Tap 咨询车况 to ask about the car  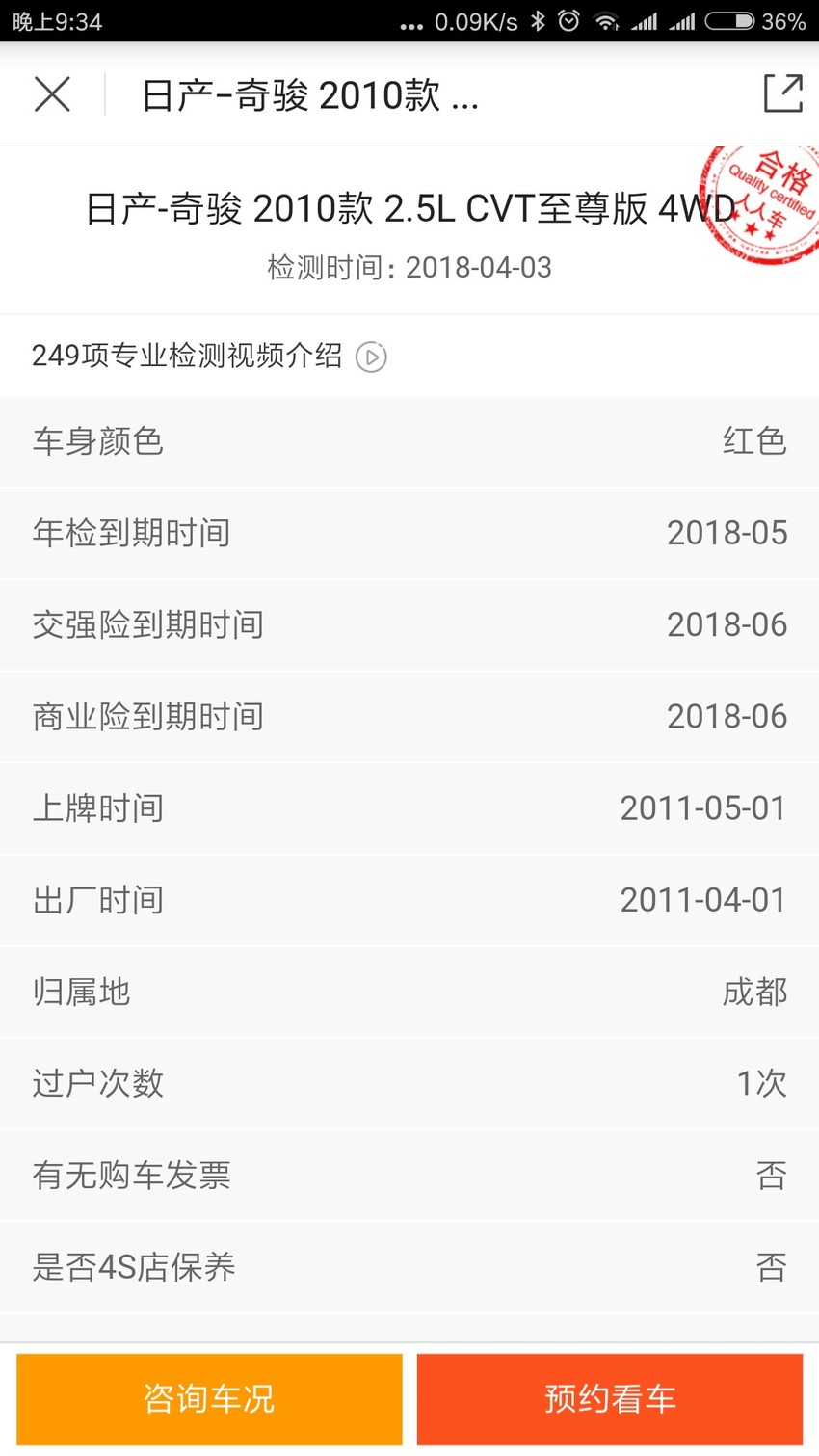[x=209, y=1398]
